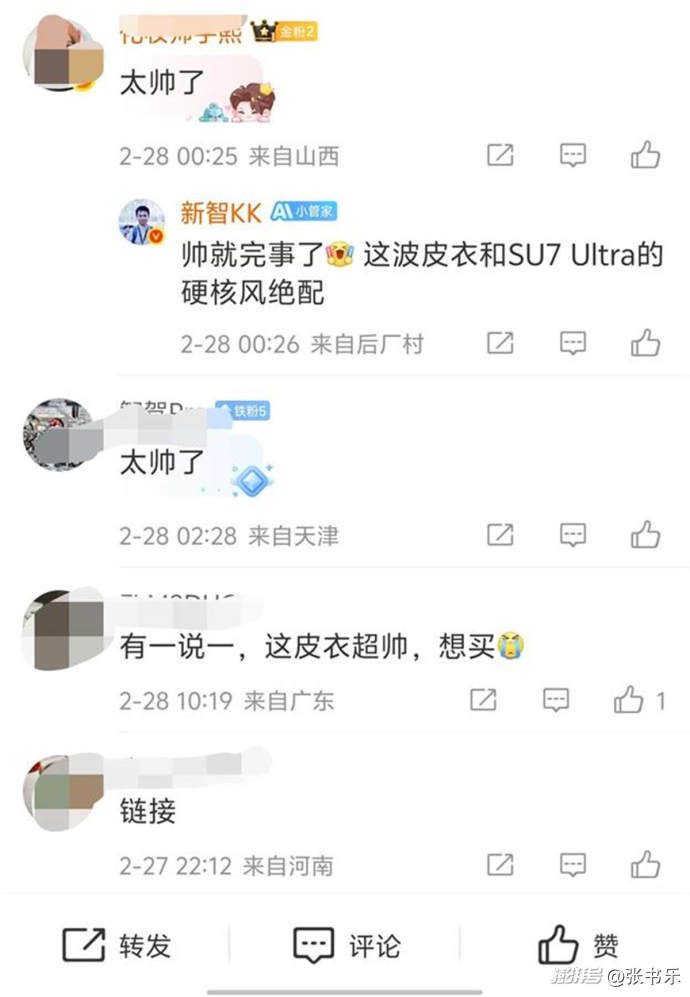The height and width of the screenshot is (997, 690).
Task: Reply to the 链接 comment
Action: pos(572,864)
